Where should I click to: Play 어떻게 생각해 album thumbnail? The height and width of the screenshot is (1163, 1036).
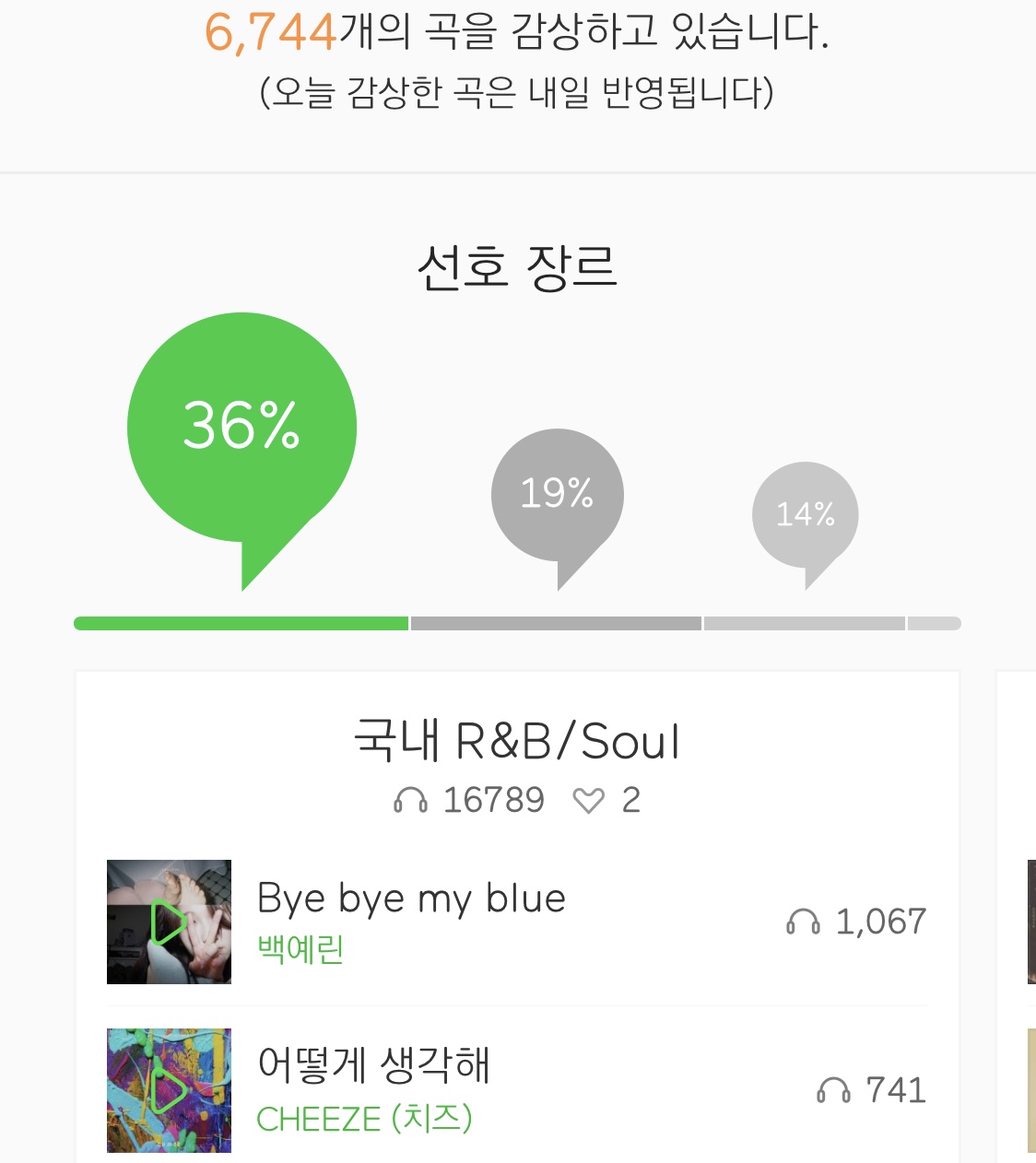(x=169, y=1090)
